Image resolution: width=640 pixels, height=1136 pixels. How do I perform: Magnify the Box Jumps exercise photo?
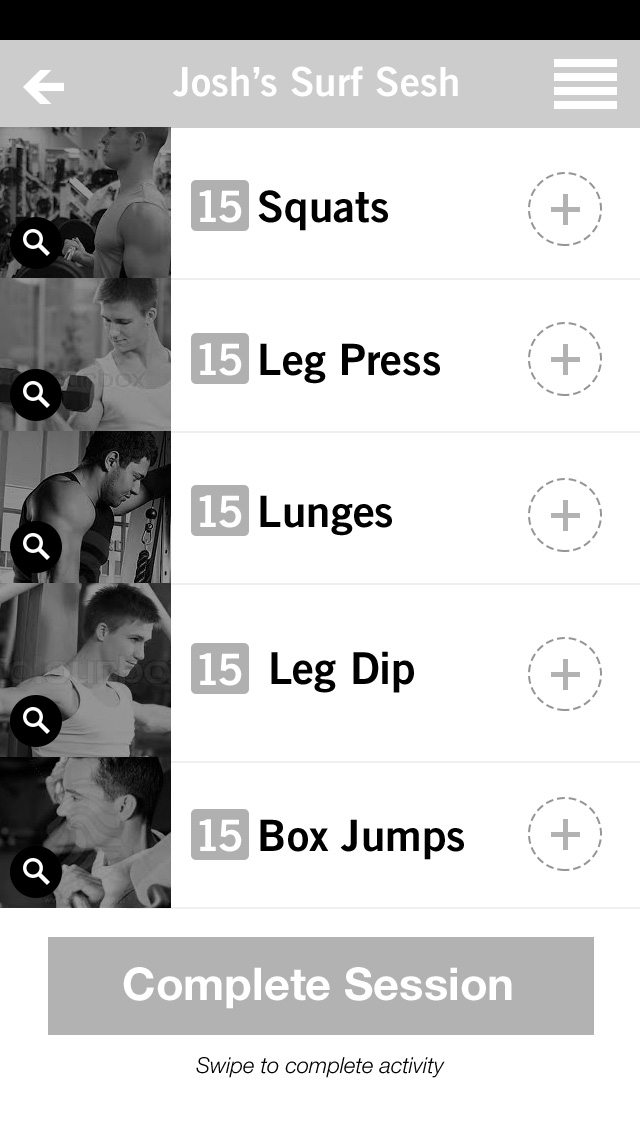(x=36, y=872)
